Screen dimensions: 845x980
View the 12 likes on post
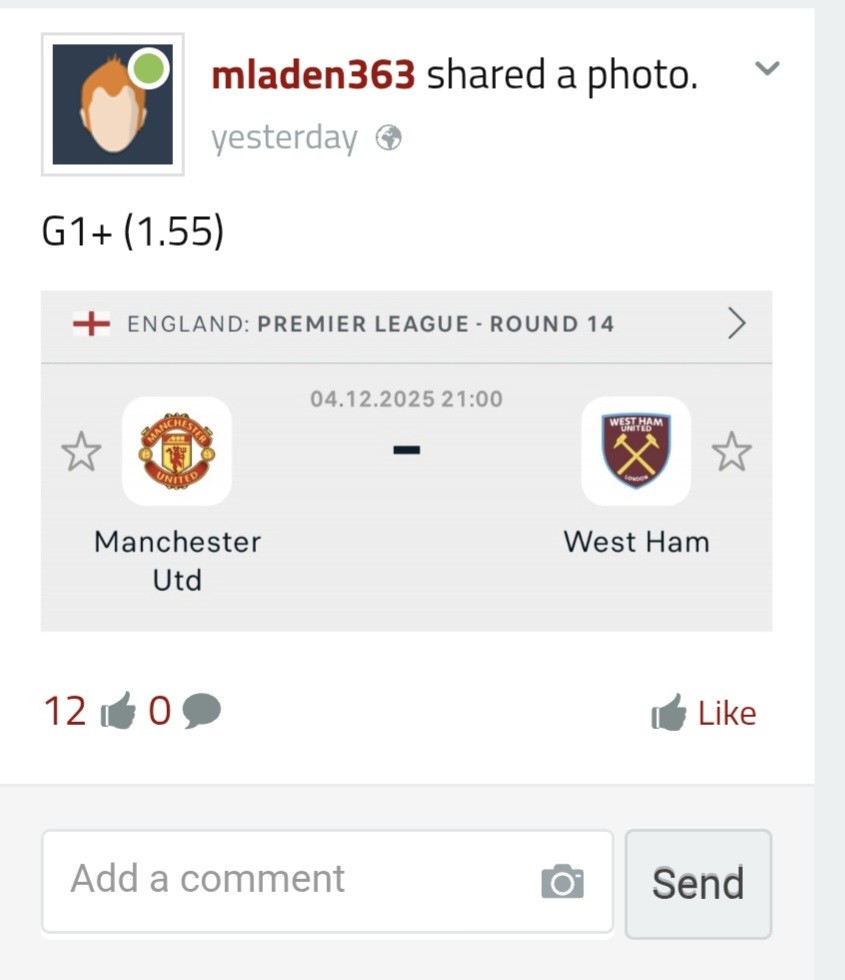pos(88,712)
